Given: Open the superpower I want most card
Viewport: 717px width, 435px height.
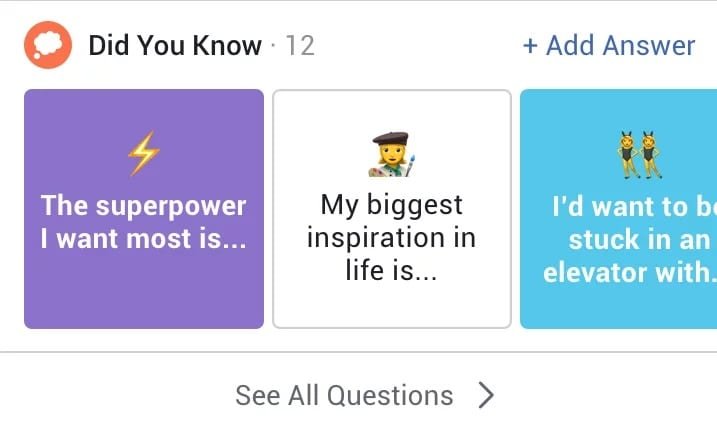Looking at the screenshot, I should pyautogui.click(x=143, y=209).
